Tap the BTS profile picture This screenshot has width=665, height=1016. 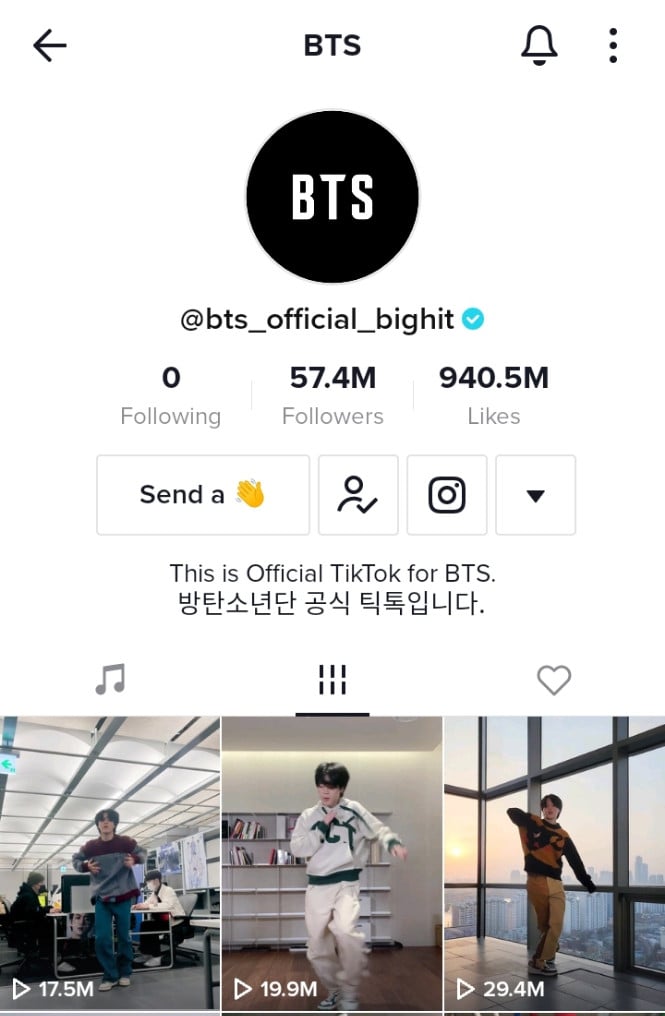point(332,197)
